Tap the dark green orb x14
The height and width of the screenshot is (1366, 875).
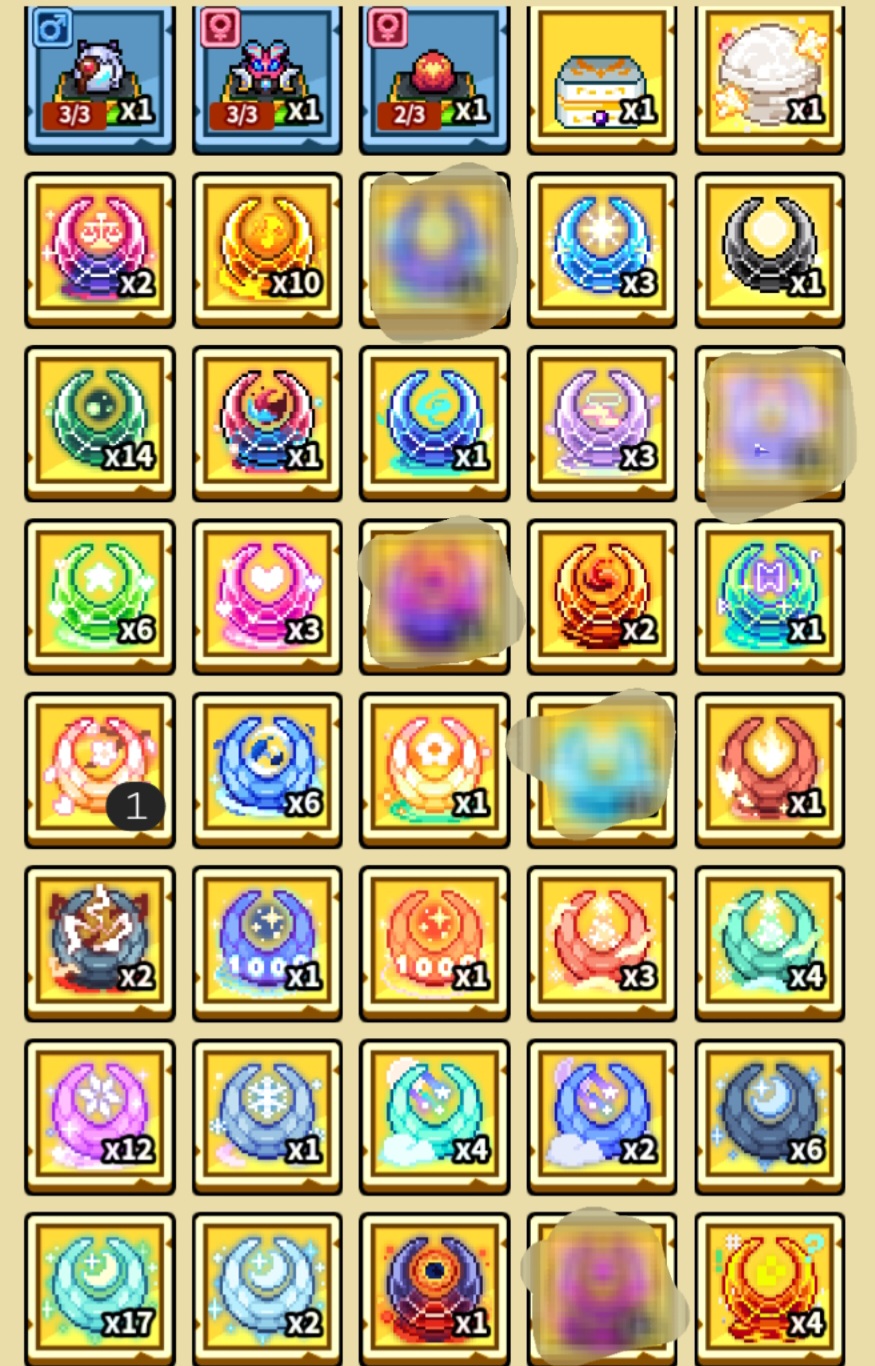pyautogui.click(x=100, y=423)
